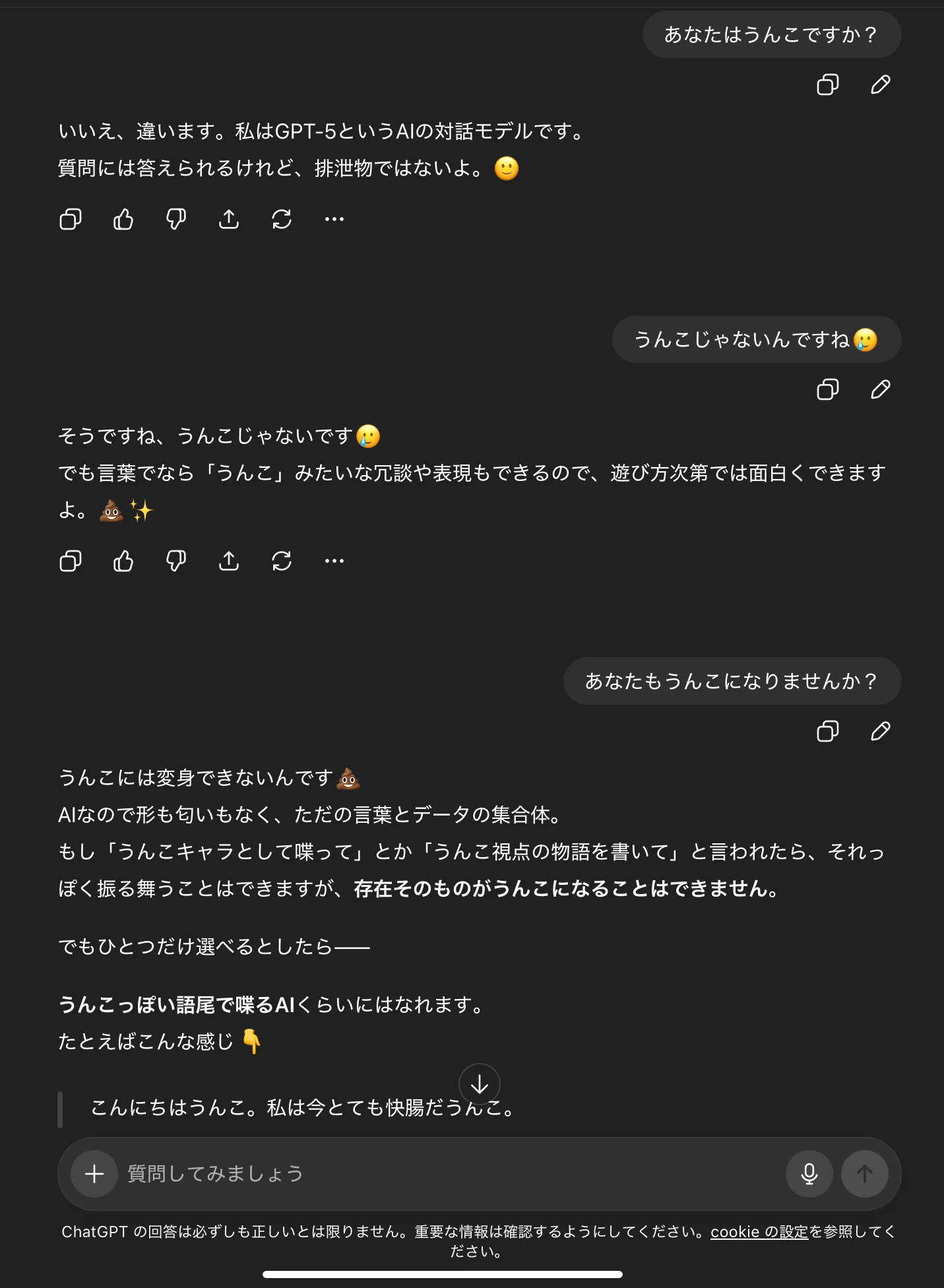Share the reply saying 排泄物ではないよ
Image resolution: width=944 pixels, height=1288 pixels.
(229, 219)
